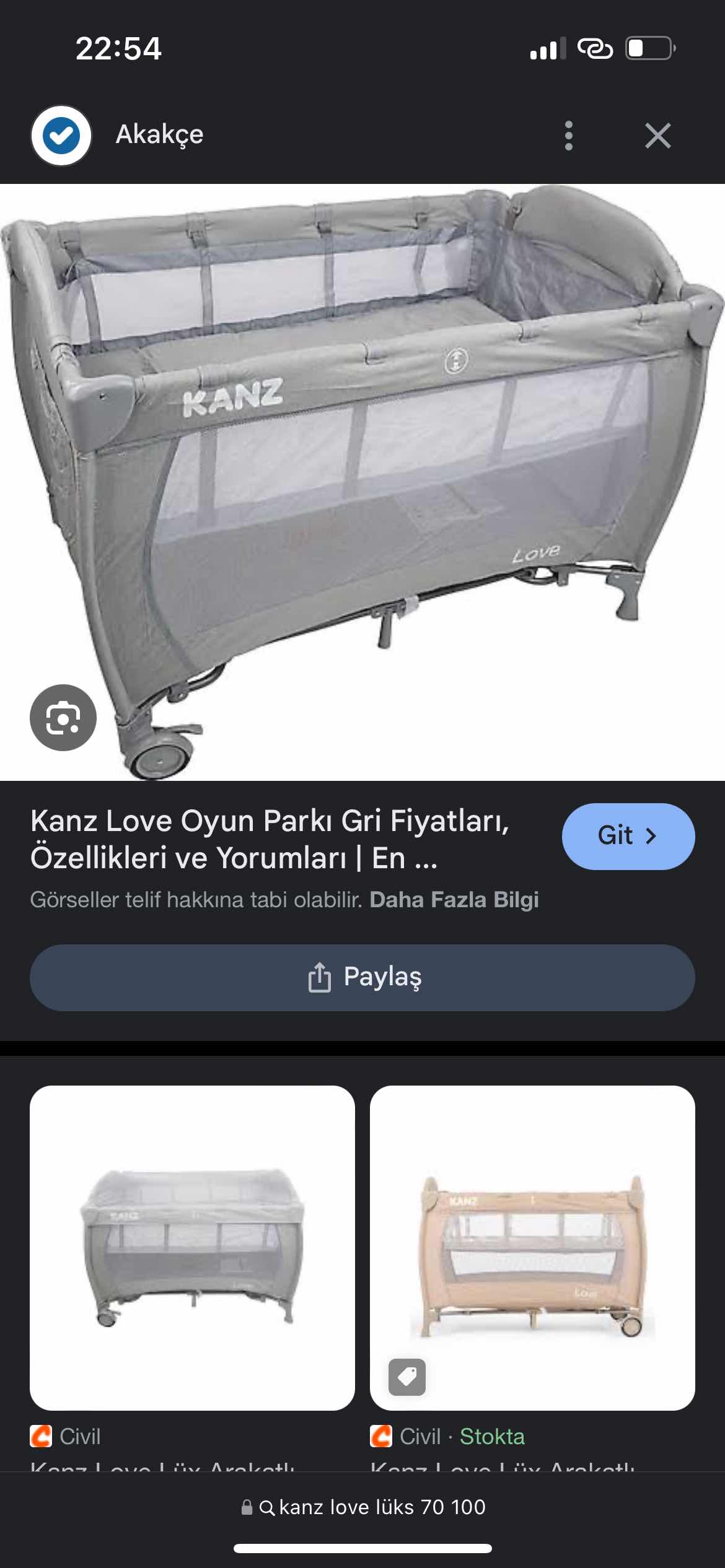Screen dimensions: 725x1568
Task: Search this image with Lens icon
Action: [x=63, y=718]
